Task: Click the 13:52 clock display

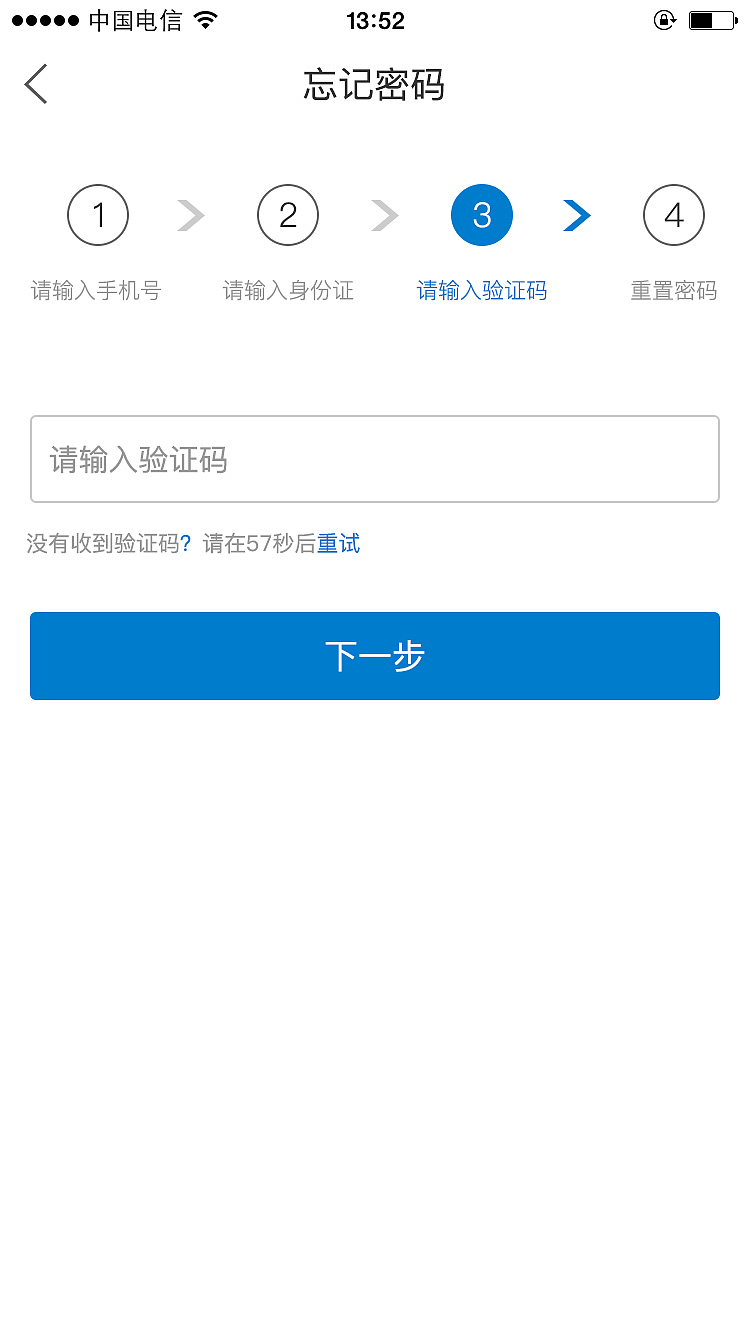Action: 375,20
